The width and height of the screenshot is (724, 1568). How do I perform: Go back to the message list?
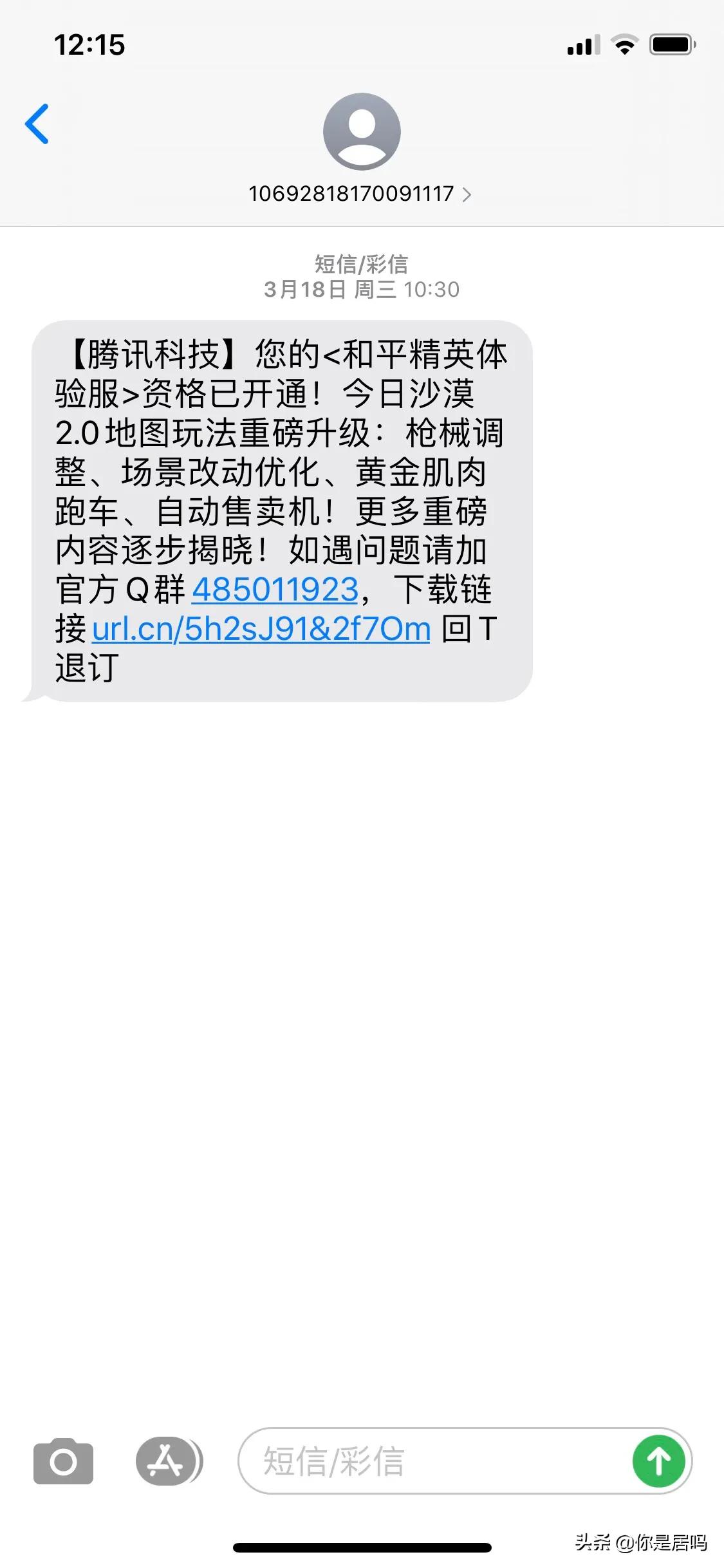pos(37,124)
